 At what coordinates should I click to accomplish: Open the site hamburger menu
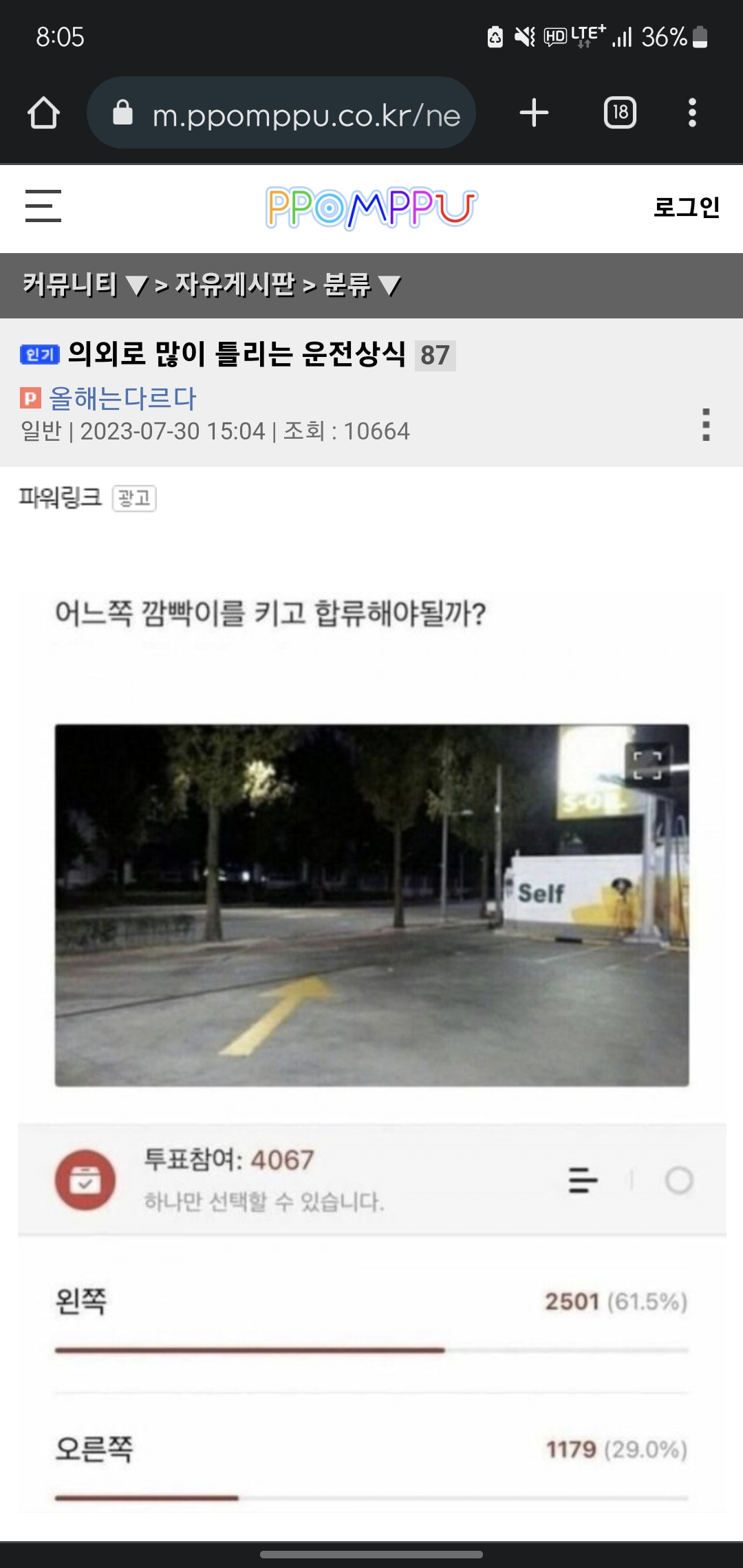coord(43,206)
